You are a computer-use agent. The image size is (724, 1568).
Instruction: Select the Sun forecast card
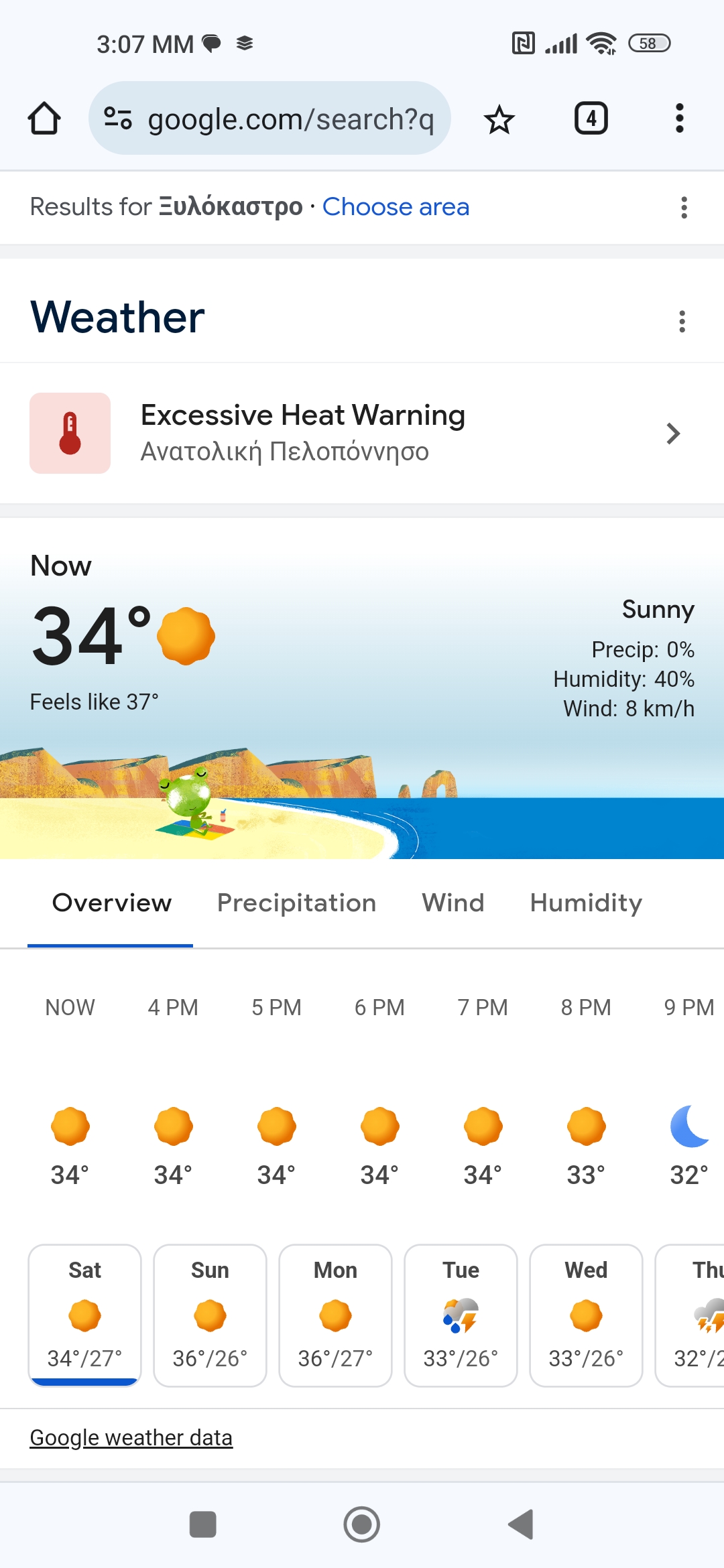[210, 1315]
